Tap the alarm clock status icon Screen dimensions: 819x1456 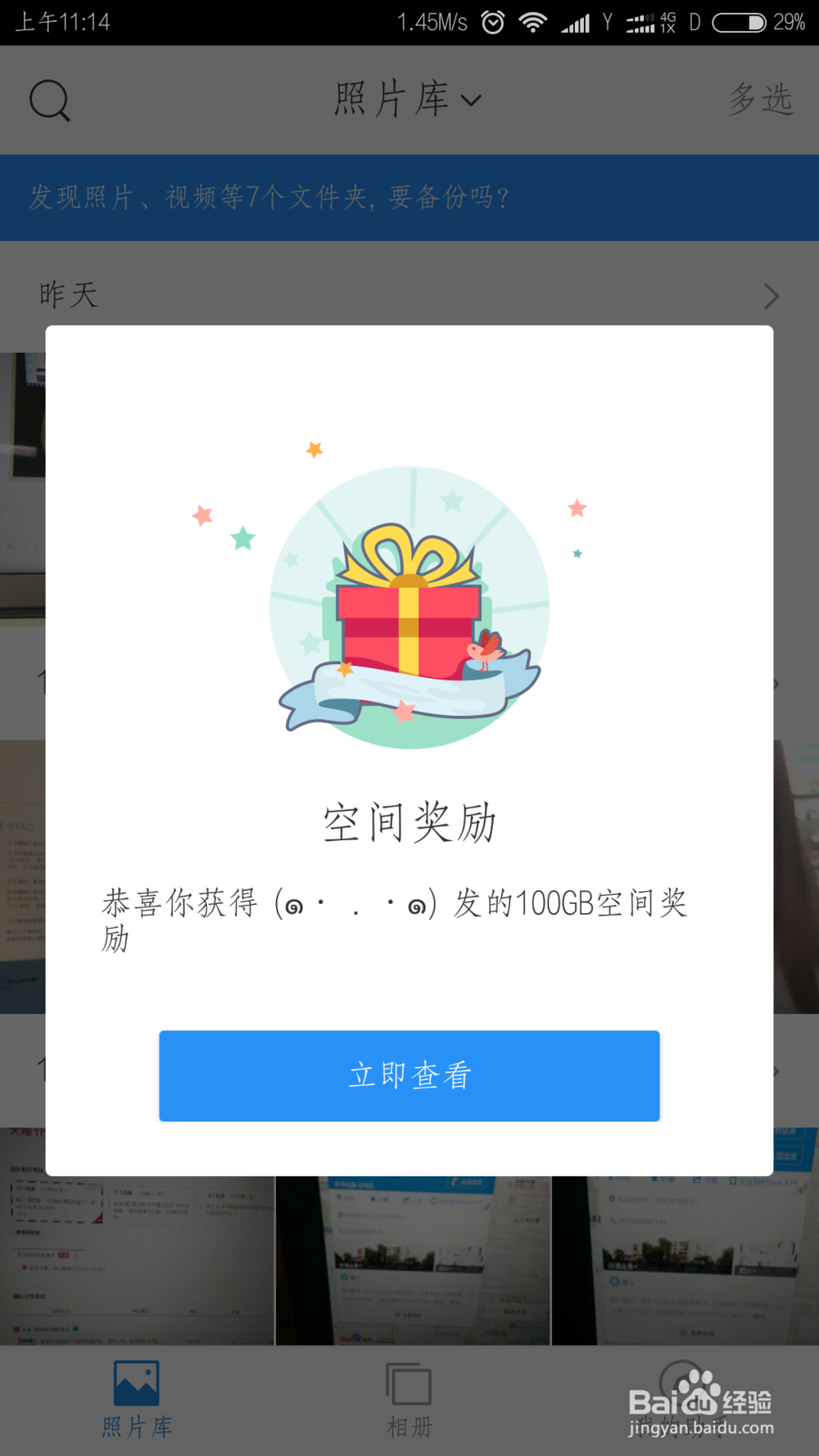point(492,22)
